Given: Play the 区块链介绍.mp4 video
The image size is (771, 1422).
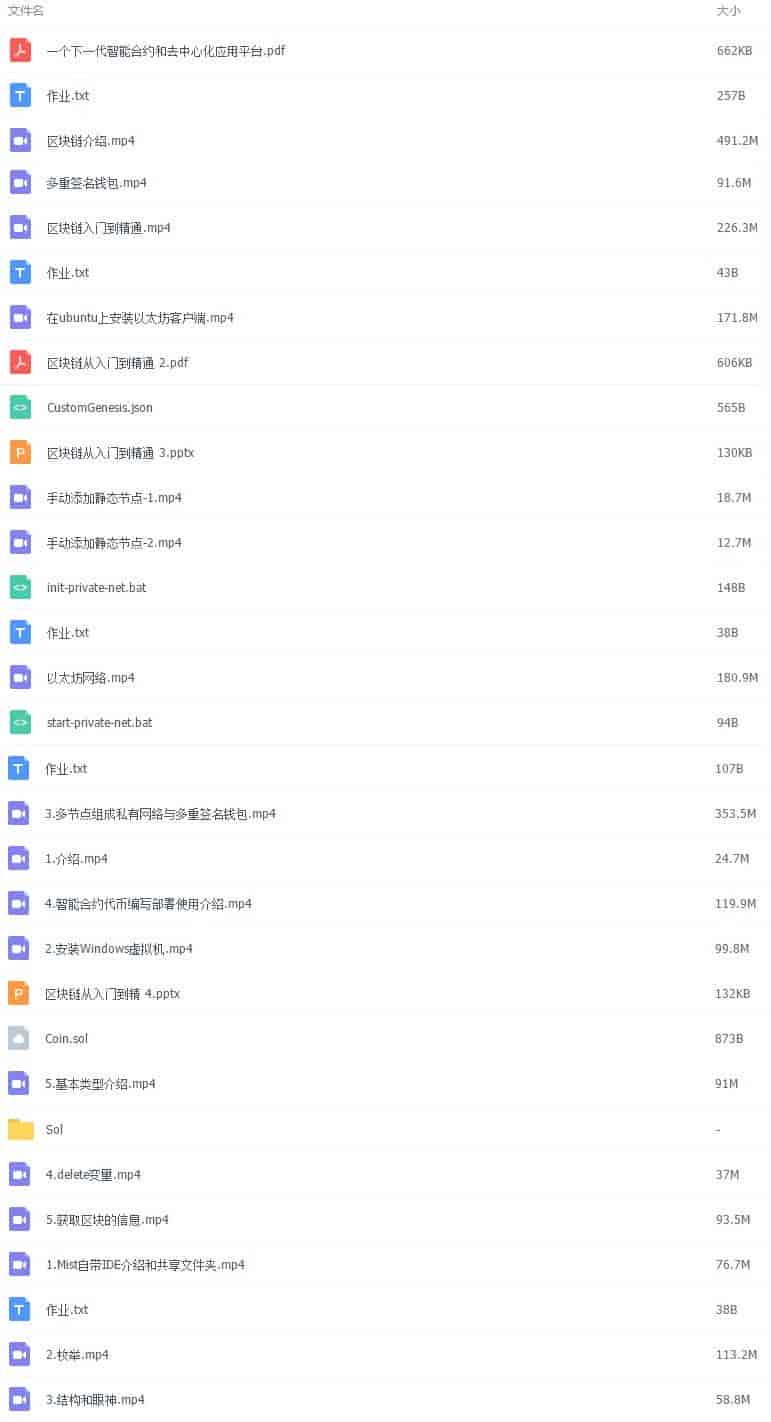Looking at the screenshot, I should (x=90, y=141).
